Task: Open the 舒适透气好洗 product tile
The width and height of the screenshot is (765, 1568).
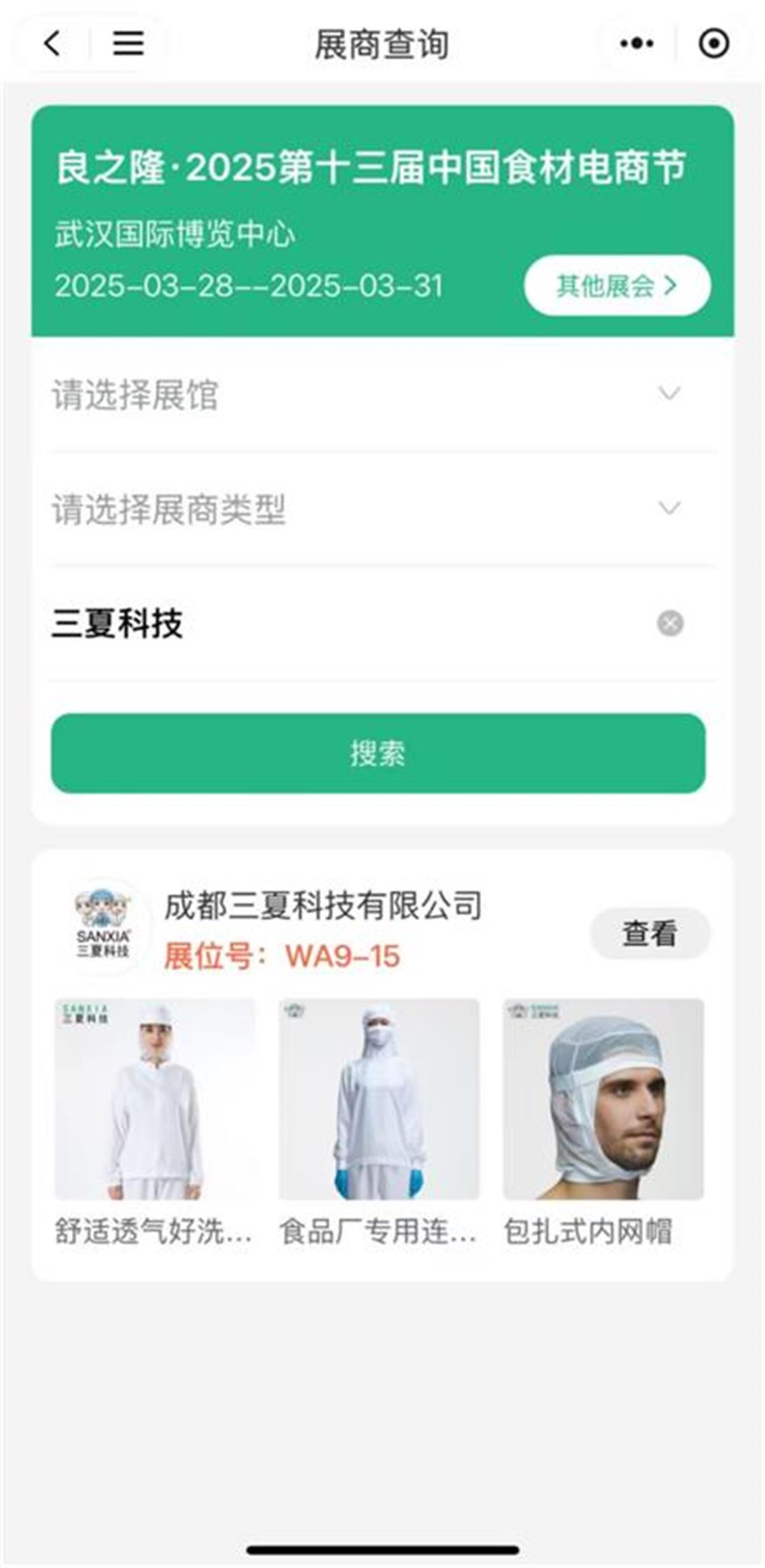Action: (x=155, y=1100)
